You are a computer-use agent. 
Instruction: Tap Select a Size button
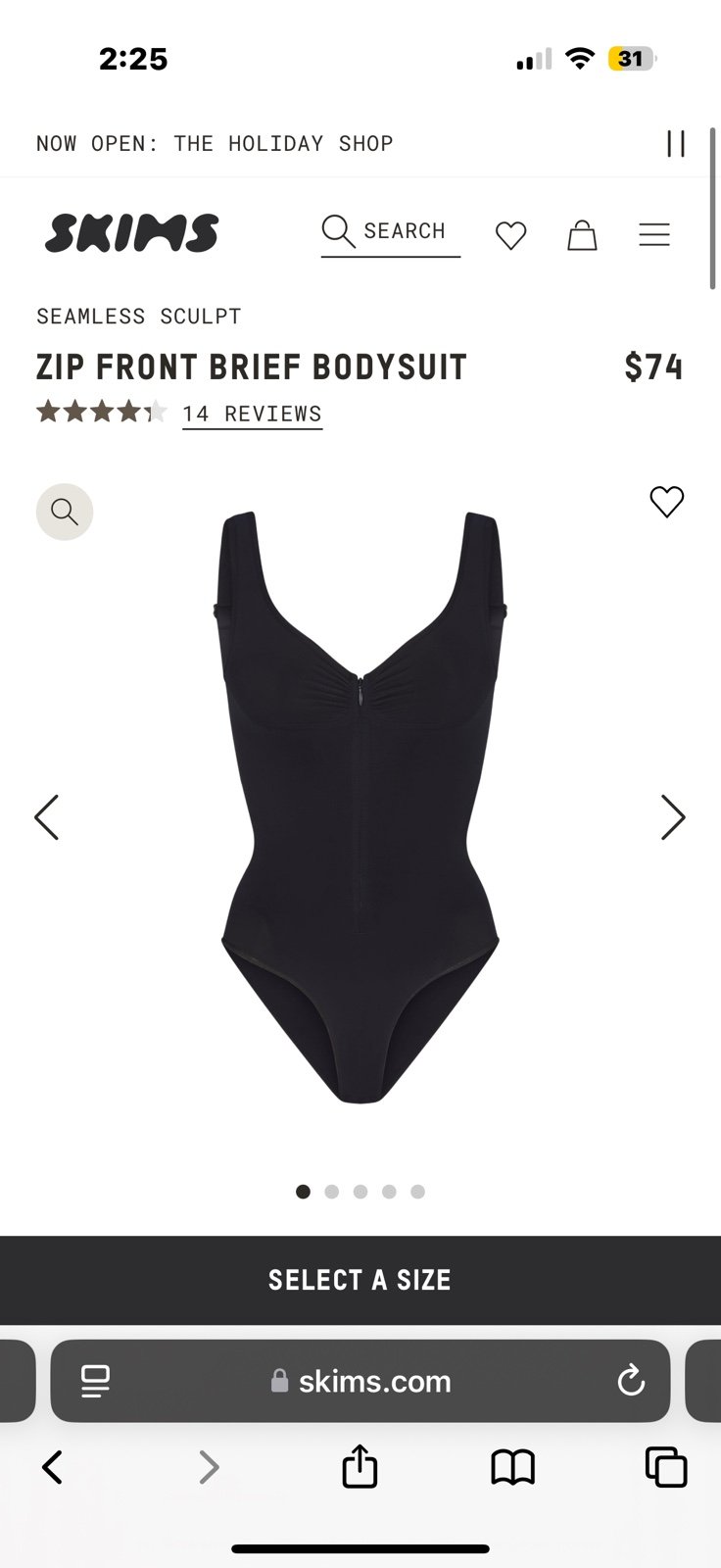click(x=360, y=1280)
